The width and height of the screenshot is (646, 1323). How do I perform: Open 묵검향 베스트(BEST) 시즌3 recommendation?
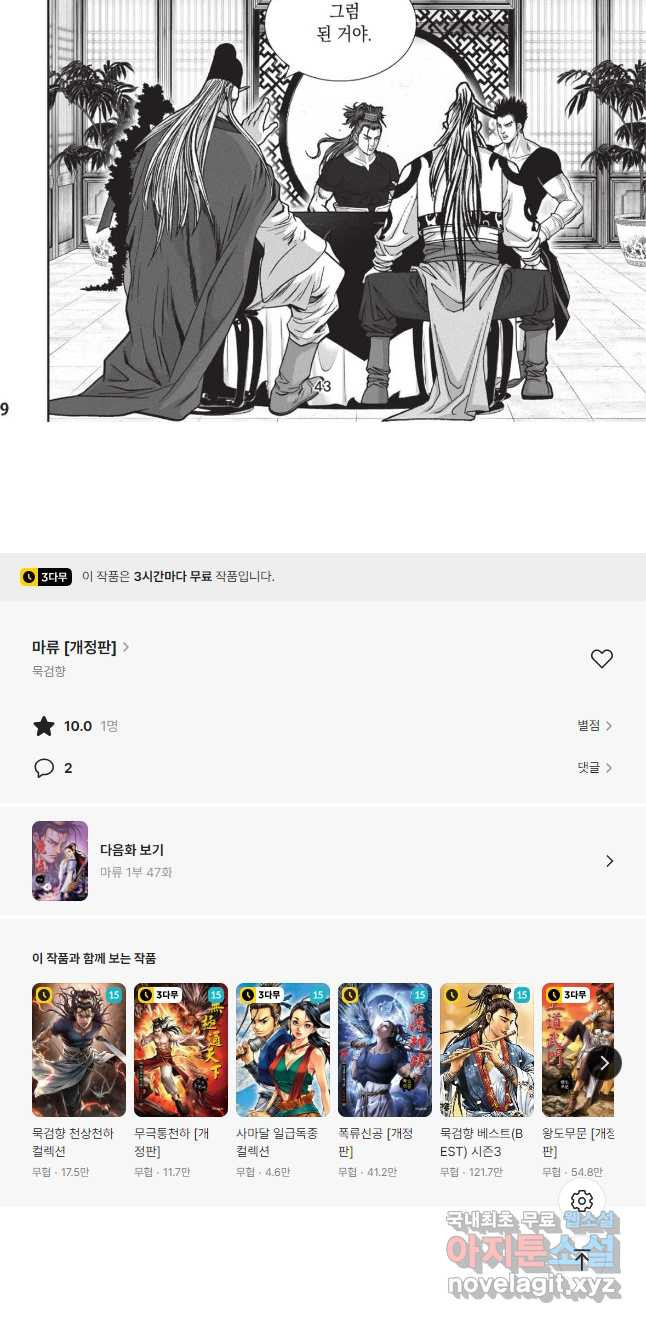(x=487, y=1080)
